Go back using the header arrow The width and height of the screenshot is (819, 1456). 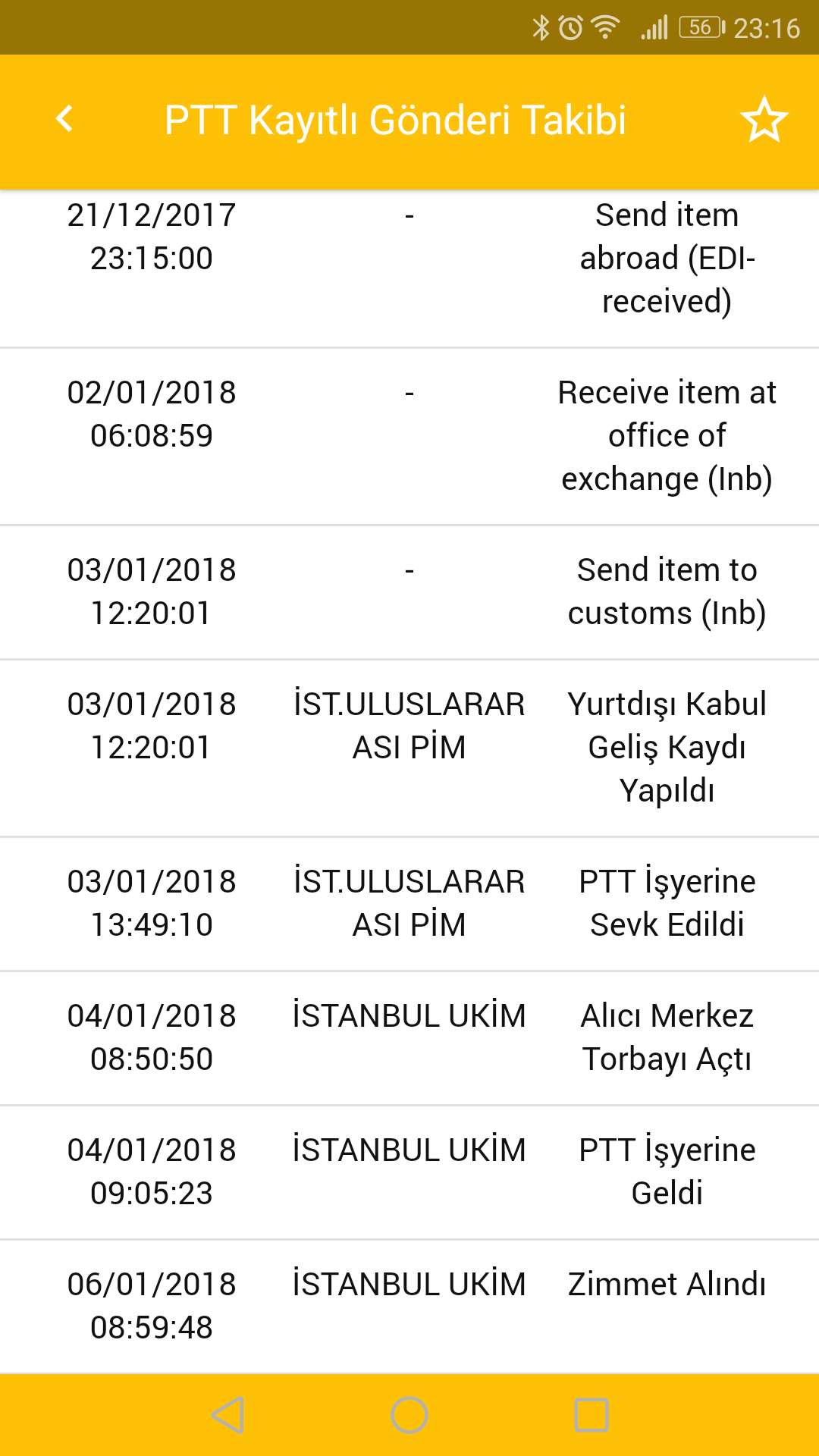(x=65, y=119)
